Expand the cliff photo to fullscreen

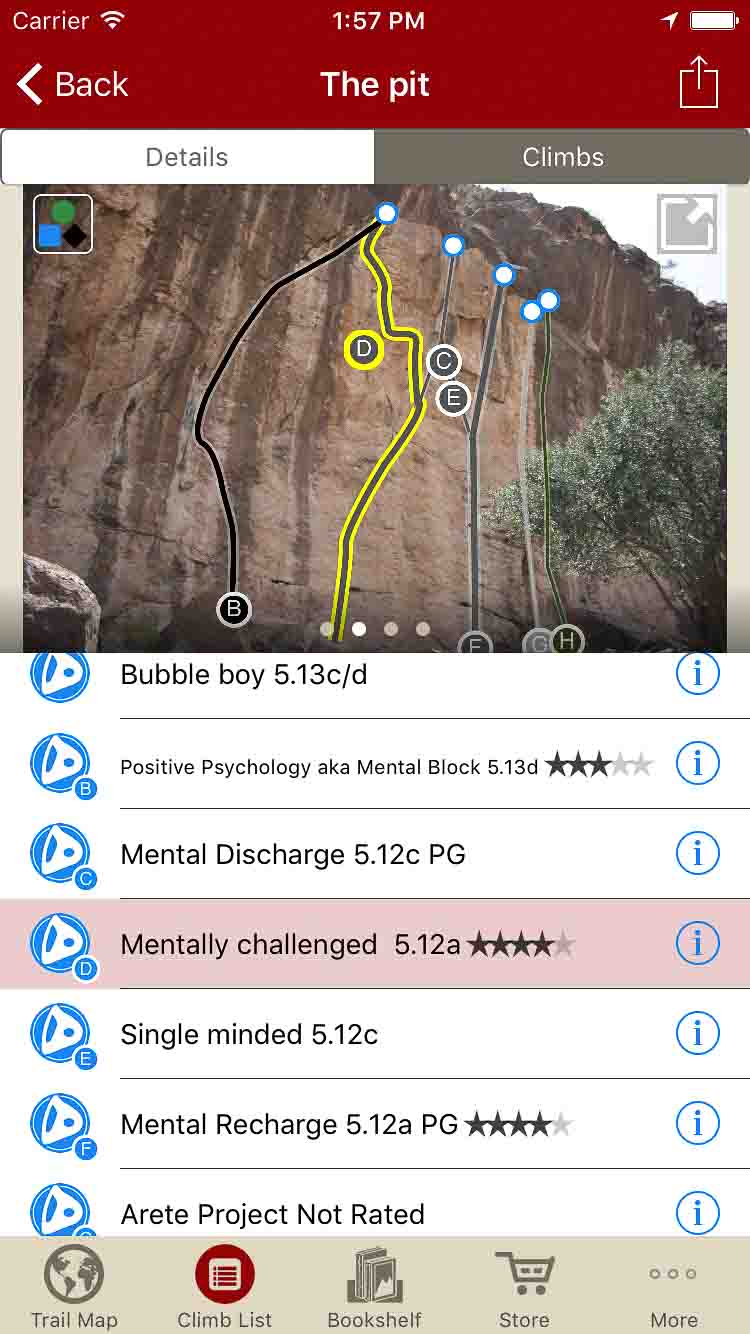[x=687, y=224]
